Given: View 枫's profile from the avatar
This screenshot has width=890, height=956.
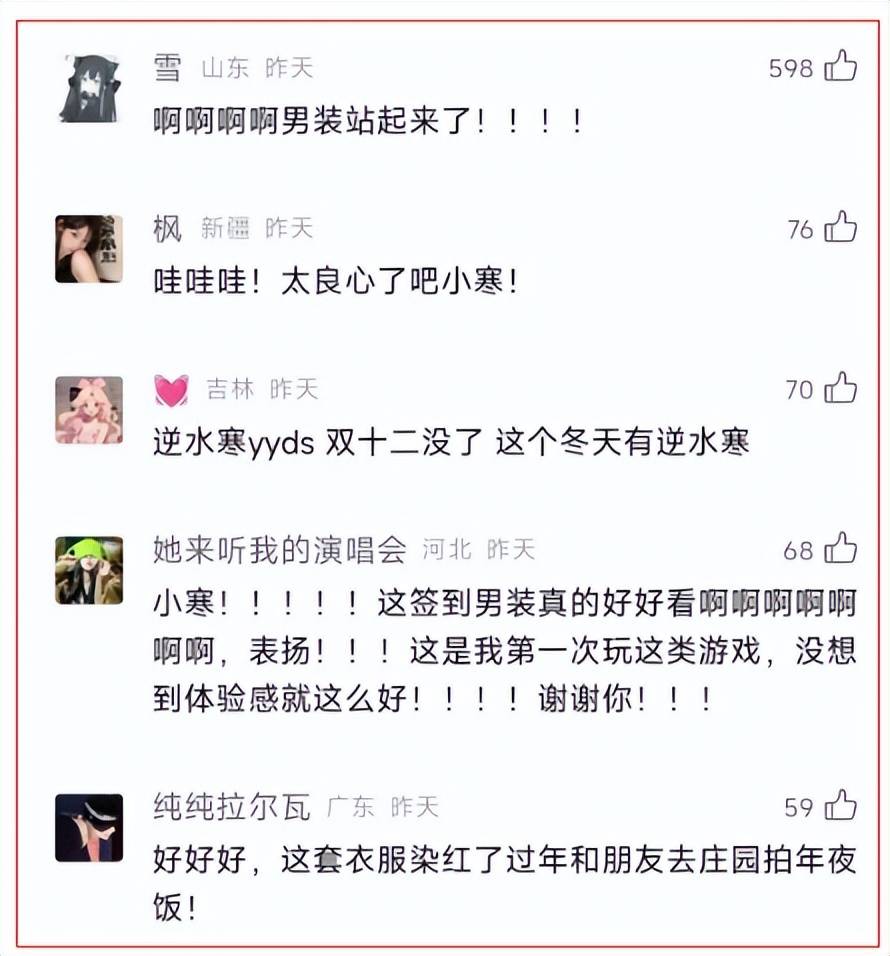Looking at the screenshot, I should coord(89,249).
